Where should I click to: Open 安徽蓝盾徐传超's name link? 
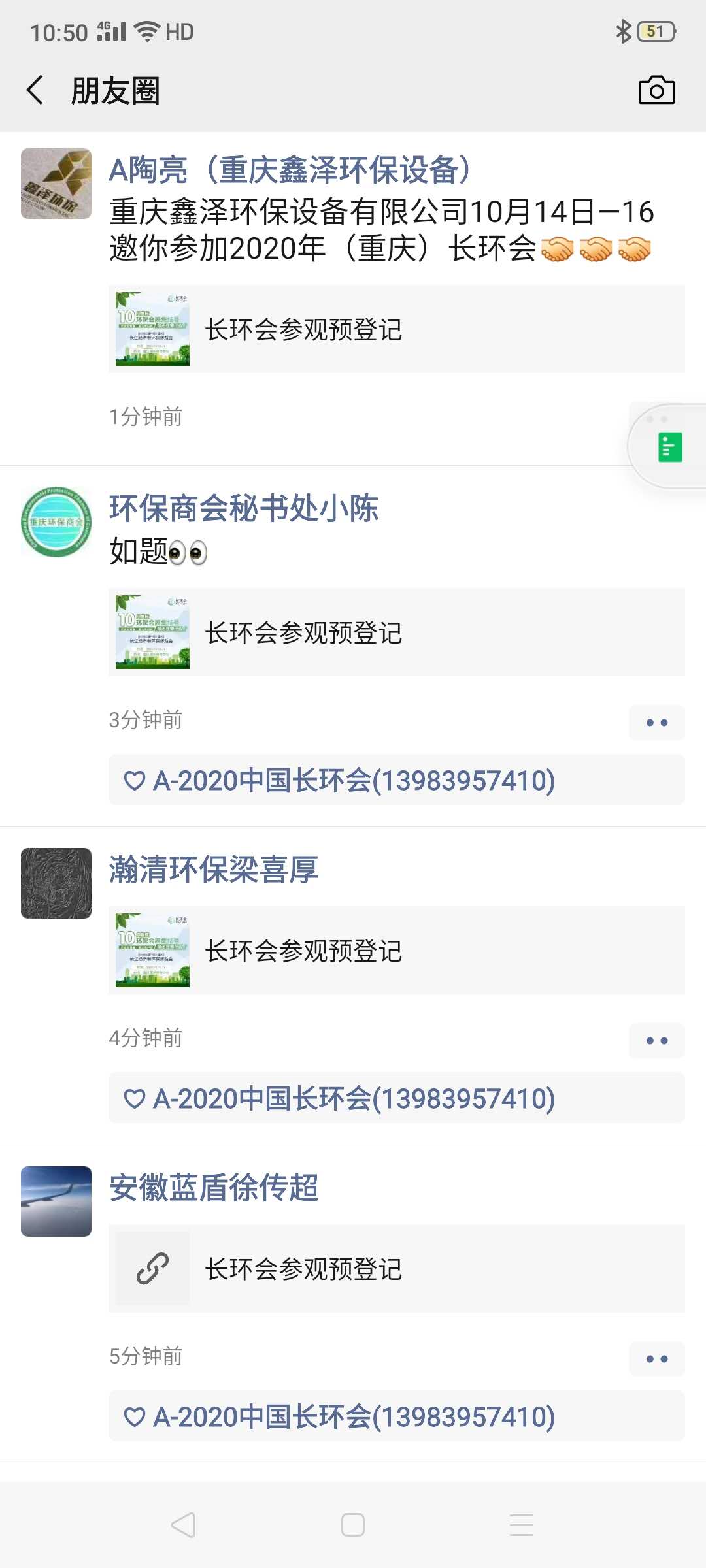coord(214,1188)
